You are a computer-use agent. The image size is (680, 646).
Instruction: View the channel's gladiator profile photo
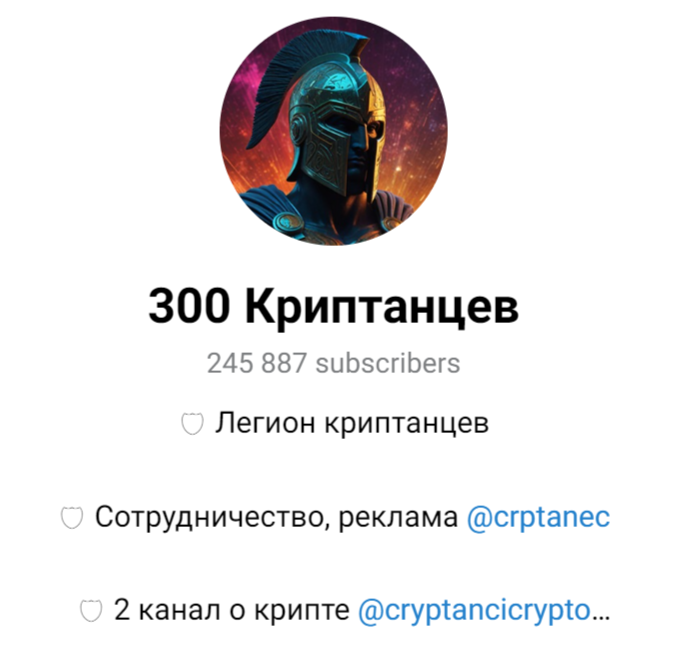pos(334,129)
